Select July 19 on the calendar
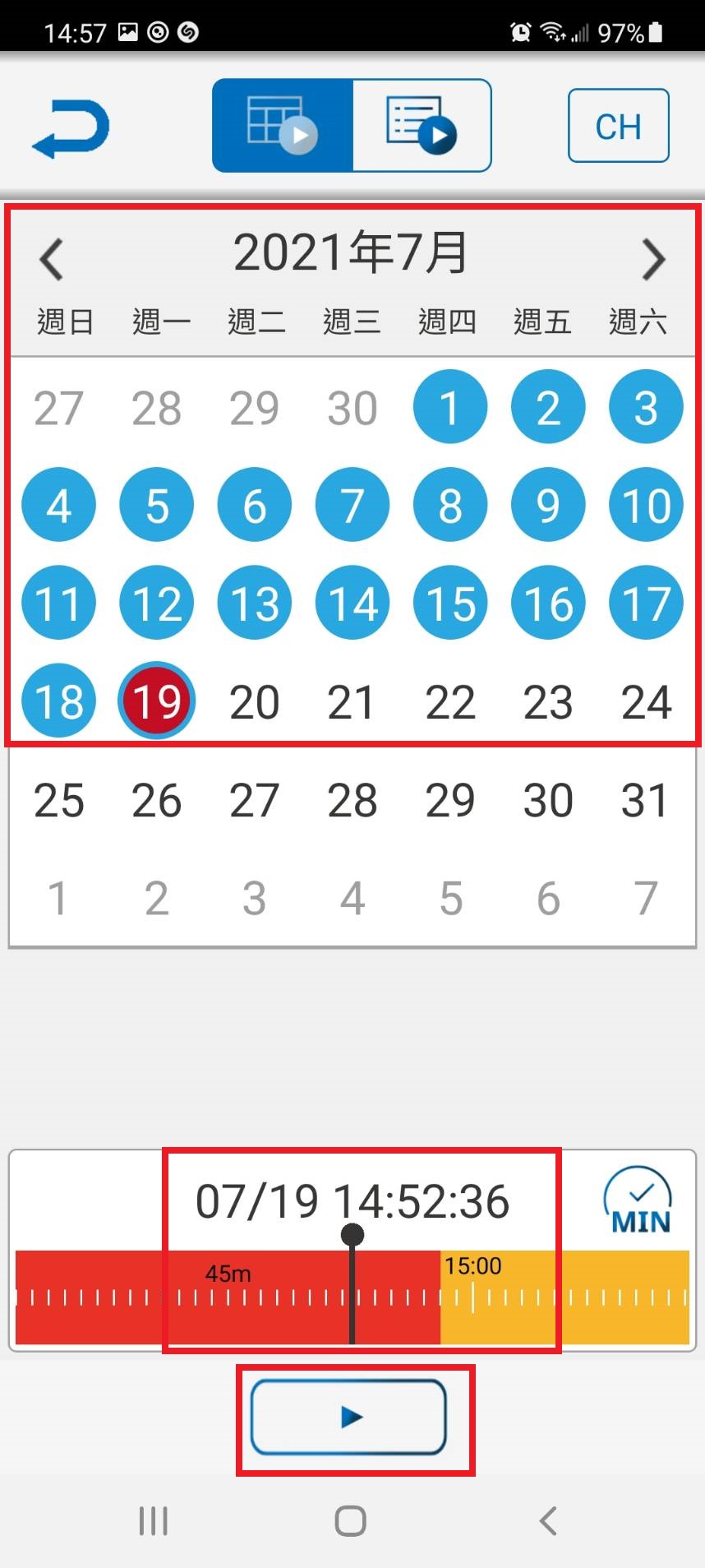The image size is (705, 1568). [x=156, y=701]
